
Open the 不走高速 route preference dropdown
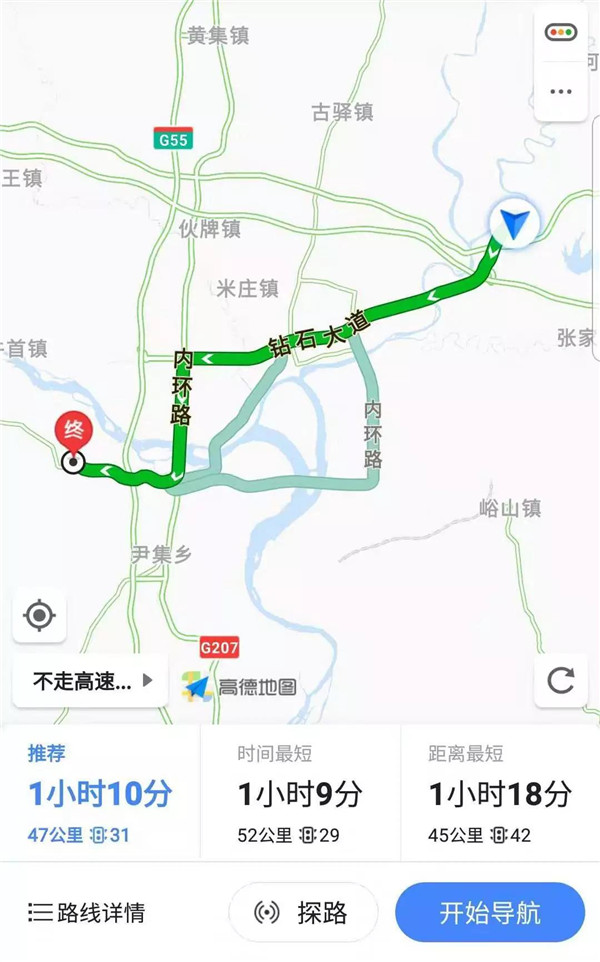91,681
